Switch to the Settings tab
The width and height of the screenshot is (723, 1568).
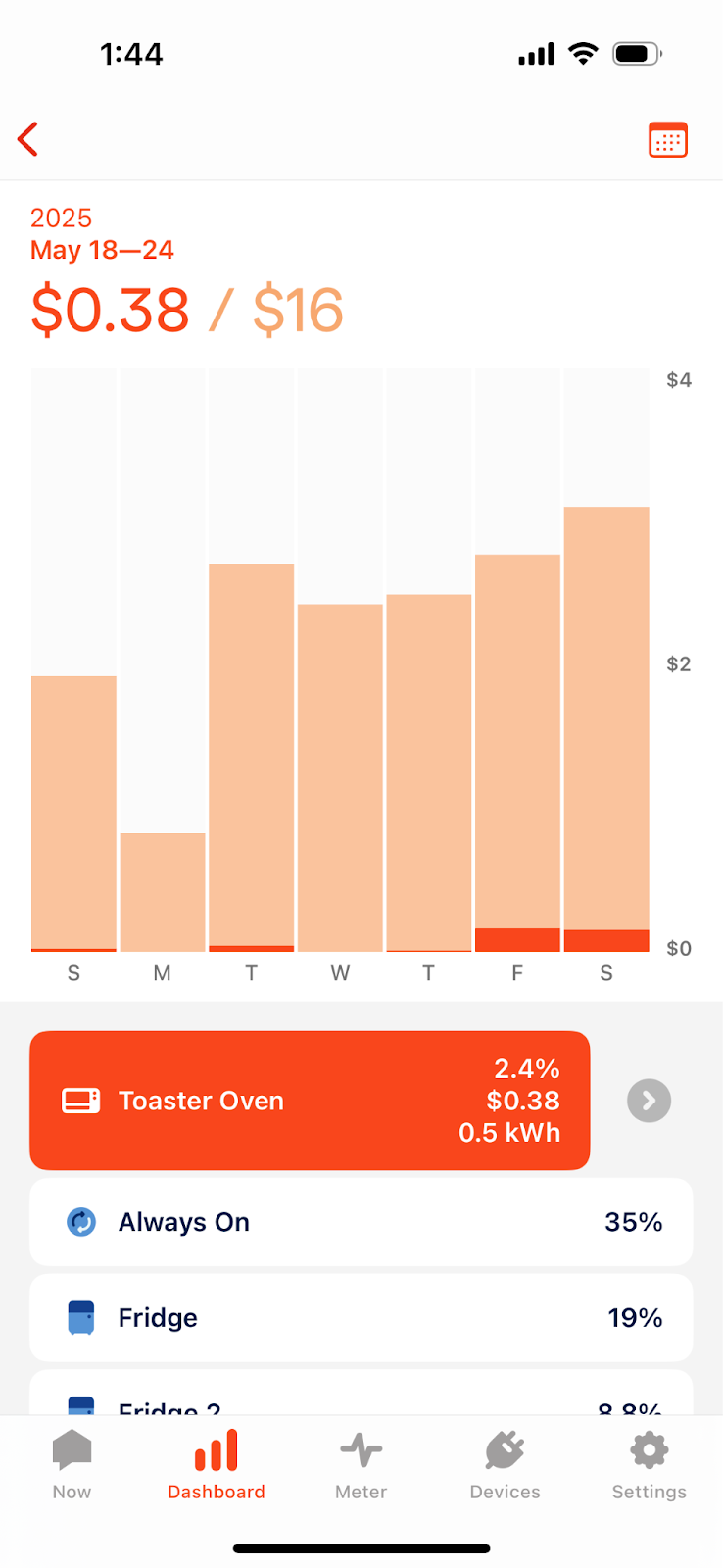(649, 1464)
